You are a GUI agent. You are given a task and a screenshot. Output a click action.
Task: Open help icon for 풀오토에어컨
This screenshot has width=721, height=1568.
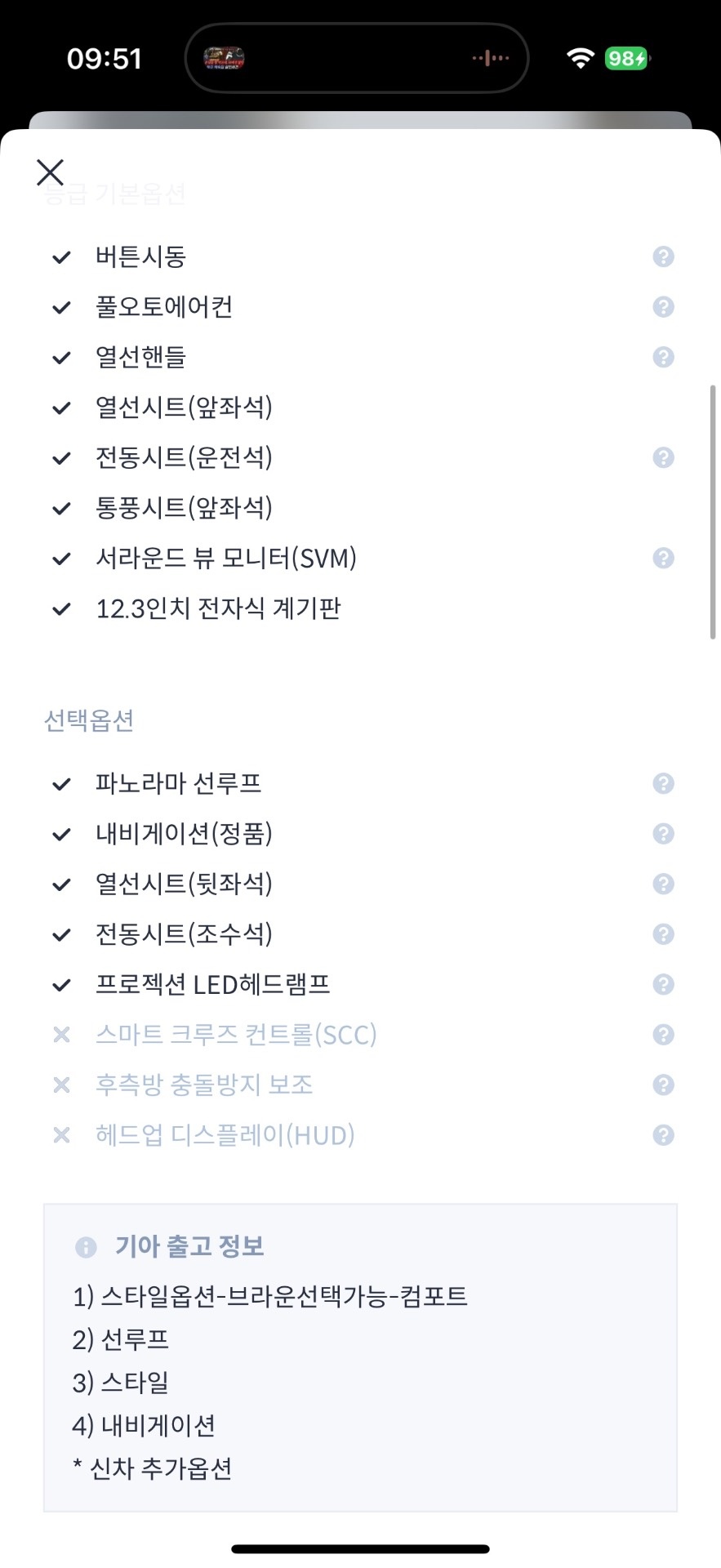click(x=663, y=307)
